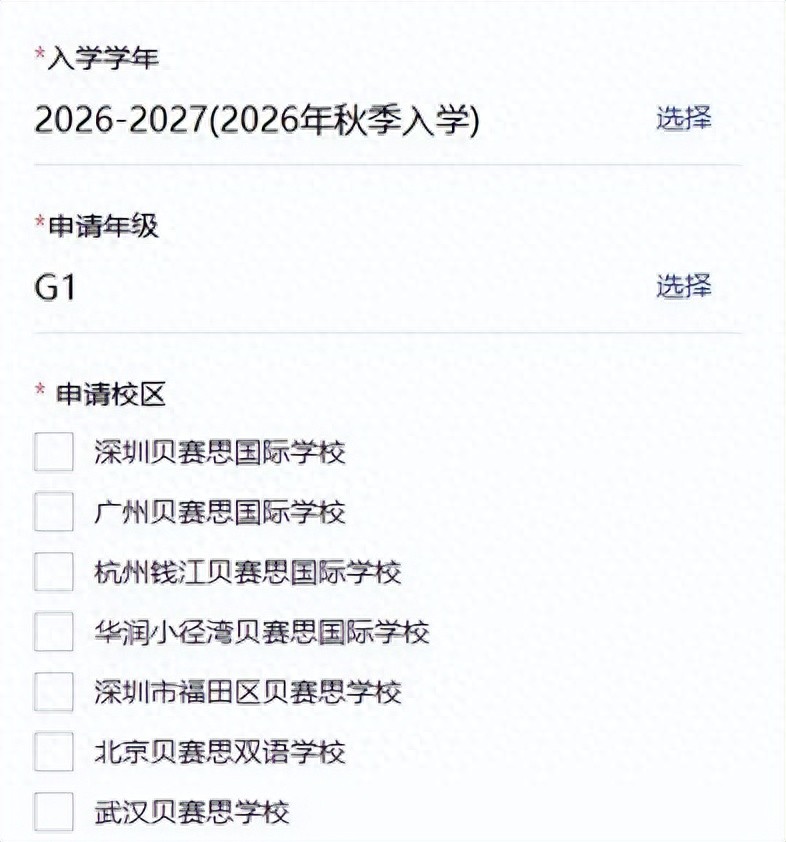This screenshot has width=786, height=842.
Task: Check 深圳贝赛思国际学校 checkbox
Action: pyautogui.click(x=54, y=452)
